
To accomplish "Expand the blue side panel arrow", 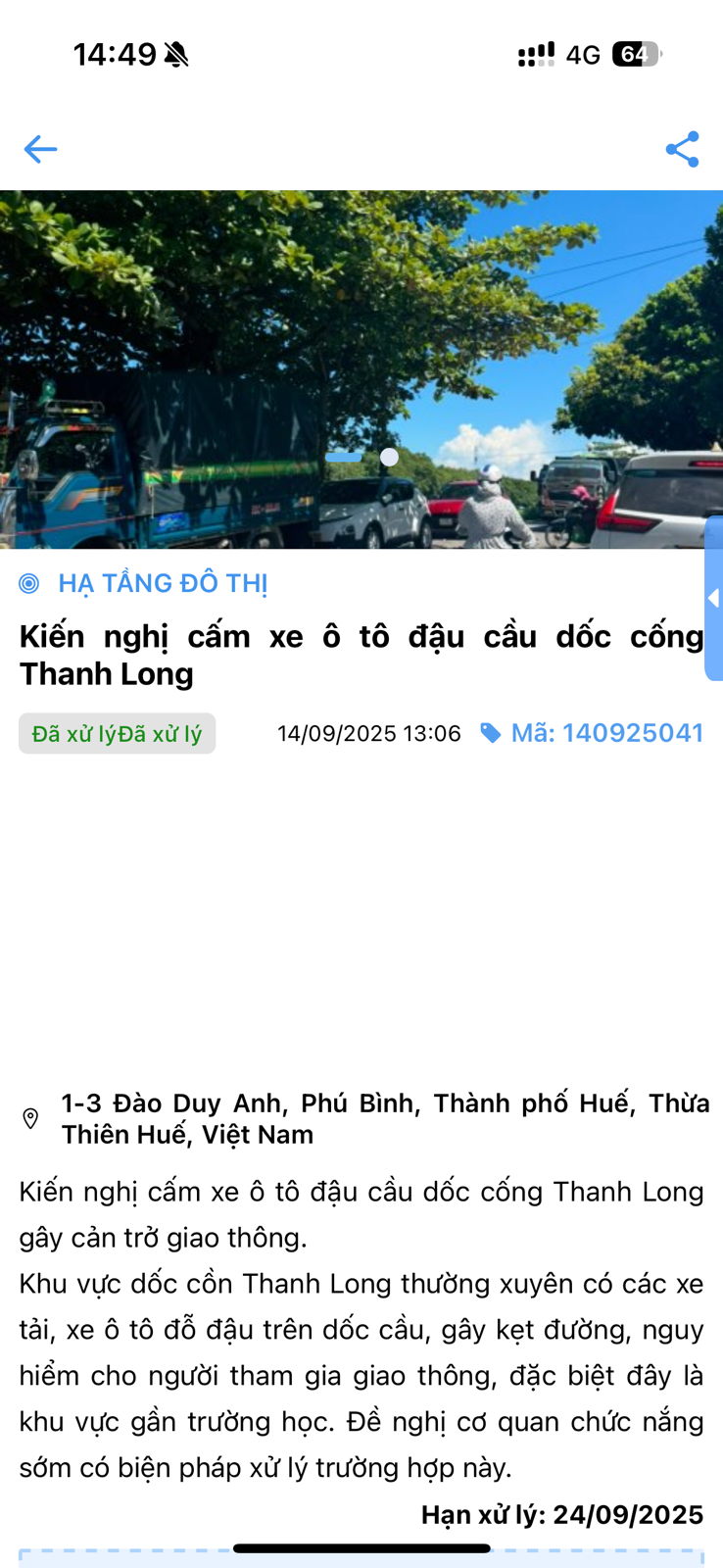I will (x=713, y=598).
